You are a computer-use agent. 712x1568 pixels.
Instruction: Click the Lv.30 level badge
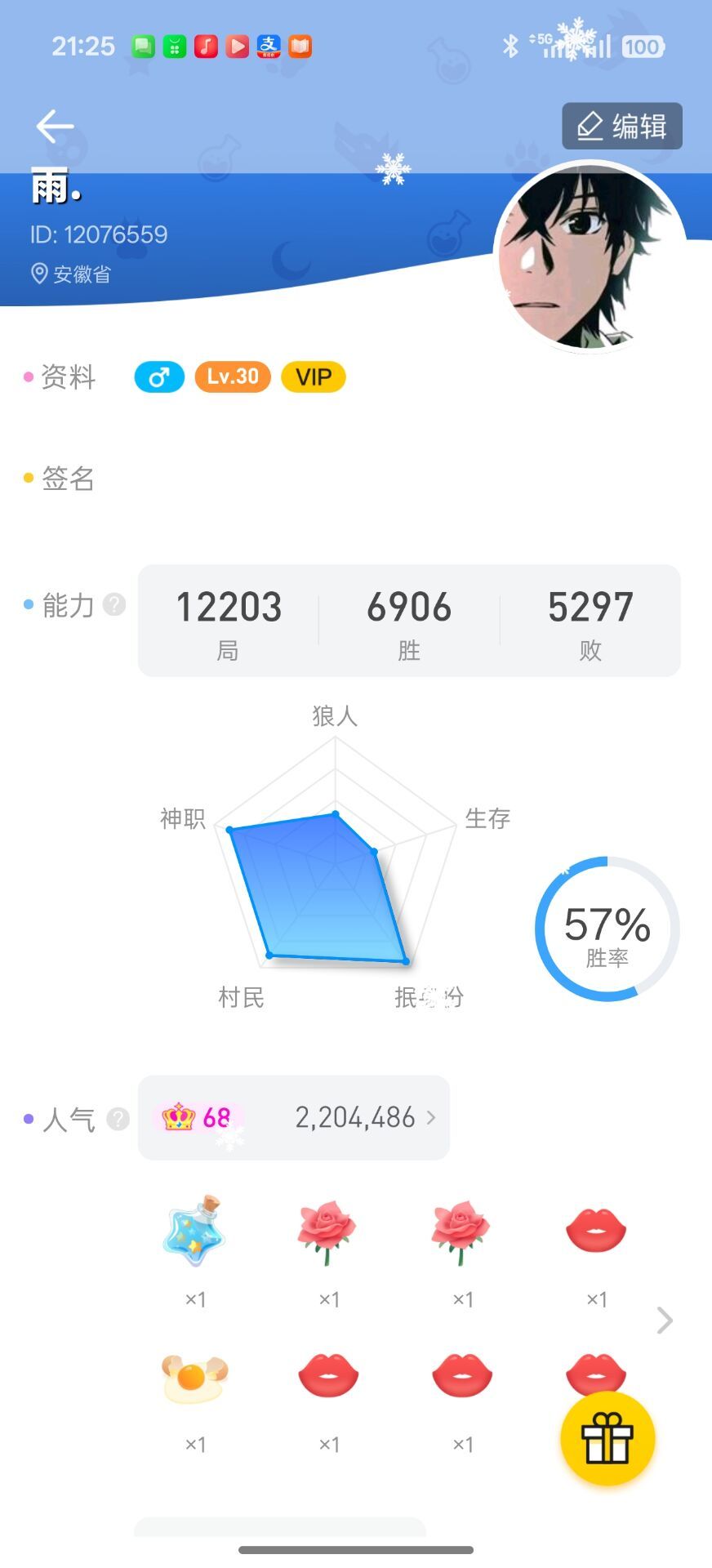(x=232, y=376)
